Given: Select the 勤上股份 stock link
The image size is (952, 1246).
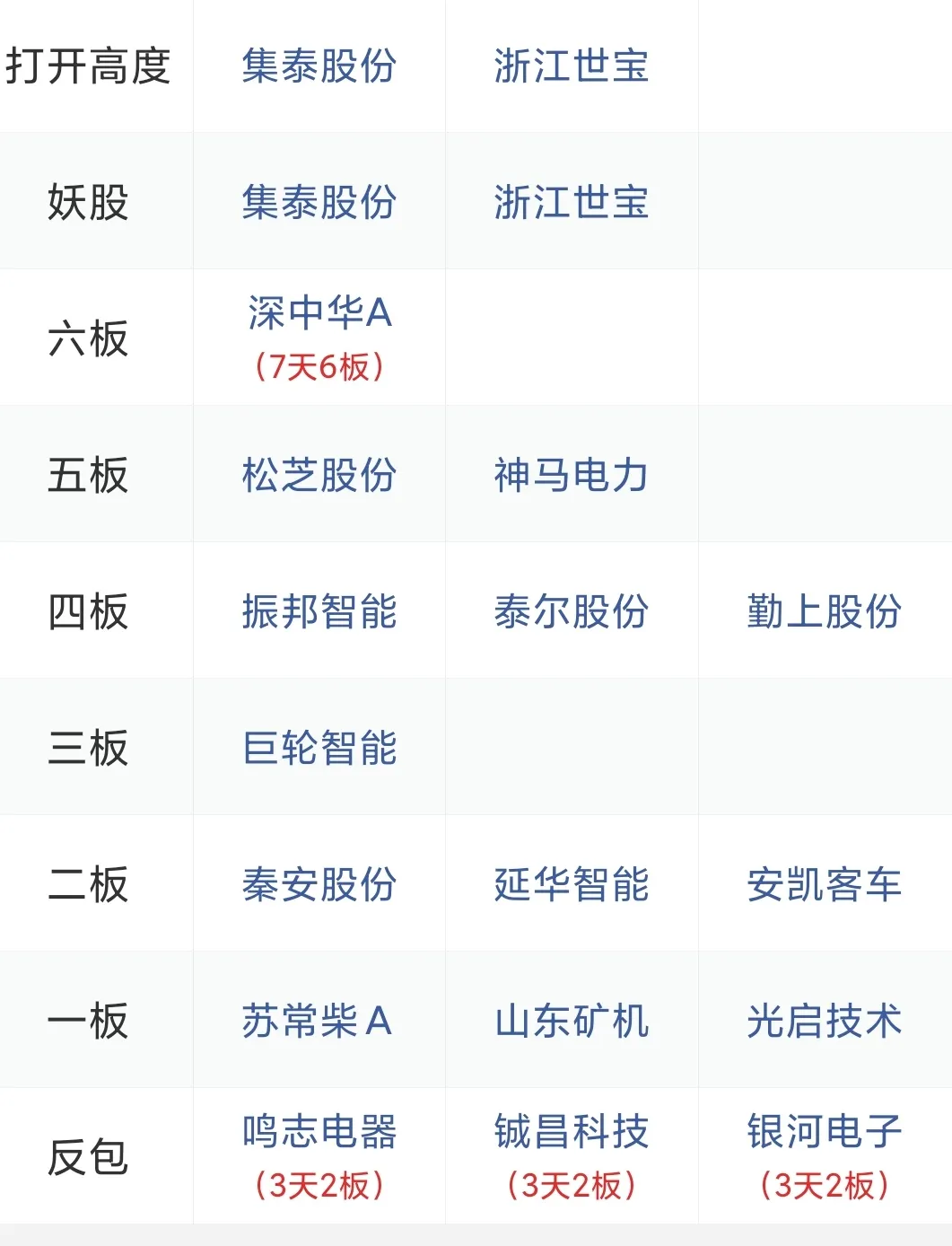Looking at the screenshot, I should pyautogui.click(x=824, y=611).
